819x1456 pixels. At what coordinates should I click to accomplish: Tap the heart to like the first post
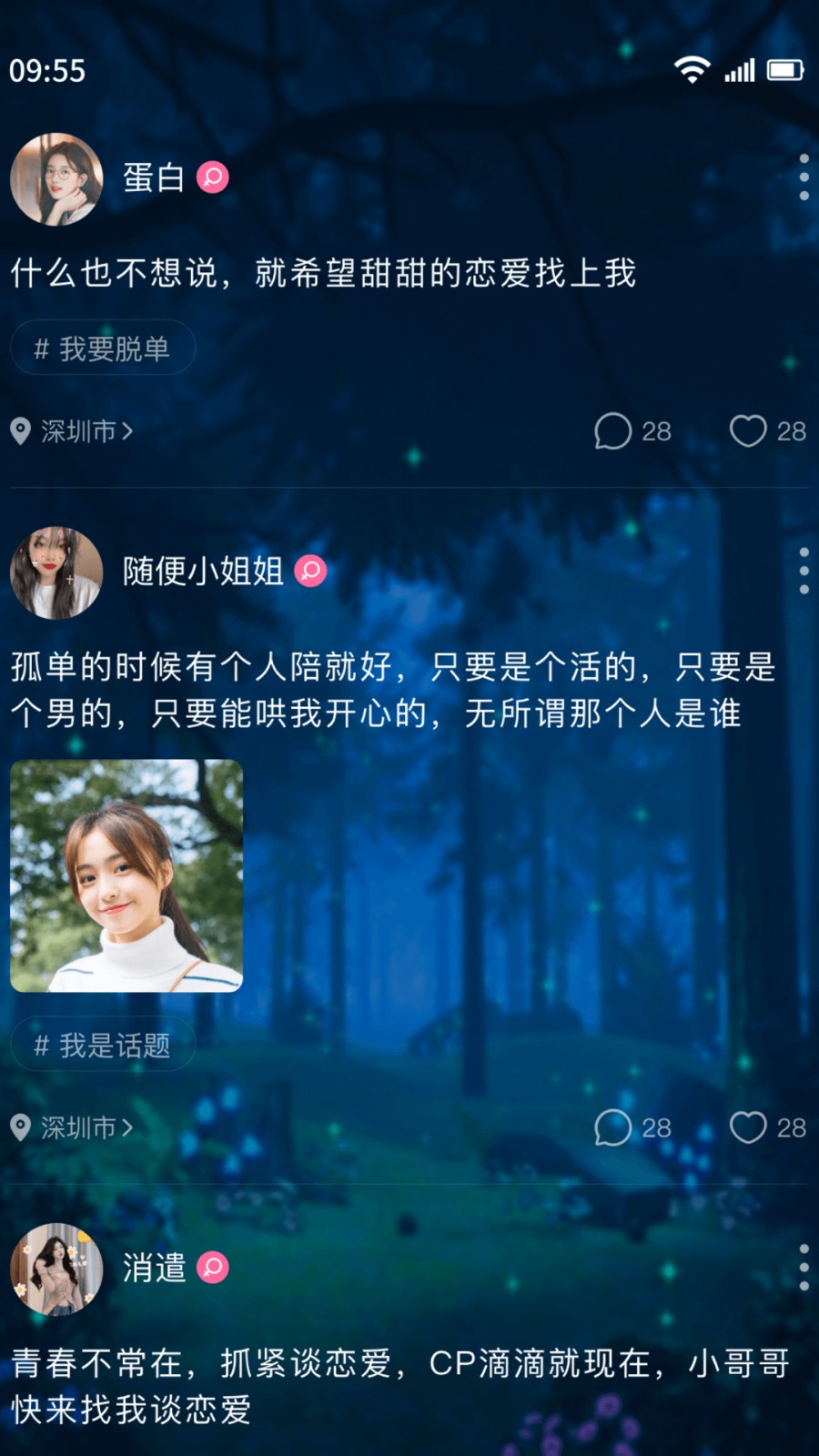[x=748, y=432]
